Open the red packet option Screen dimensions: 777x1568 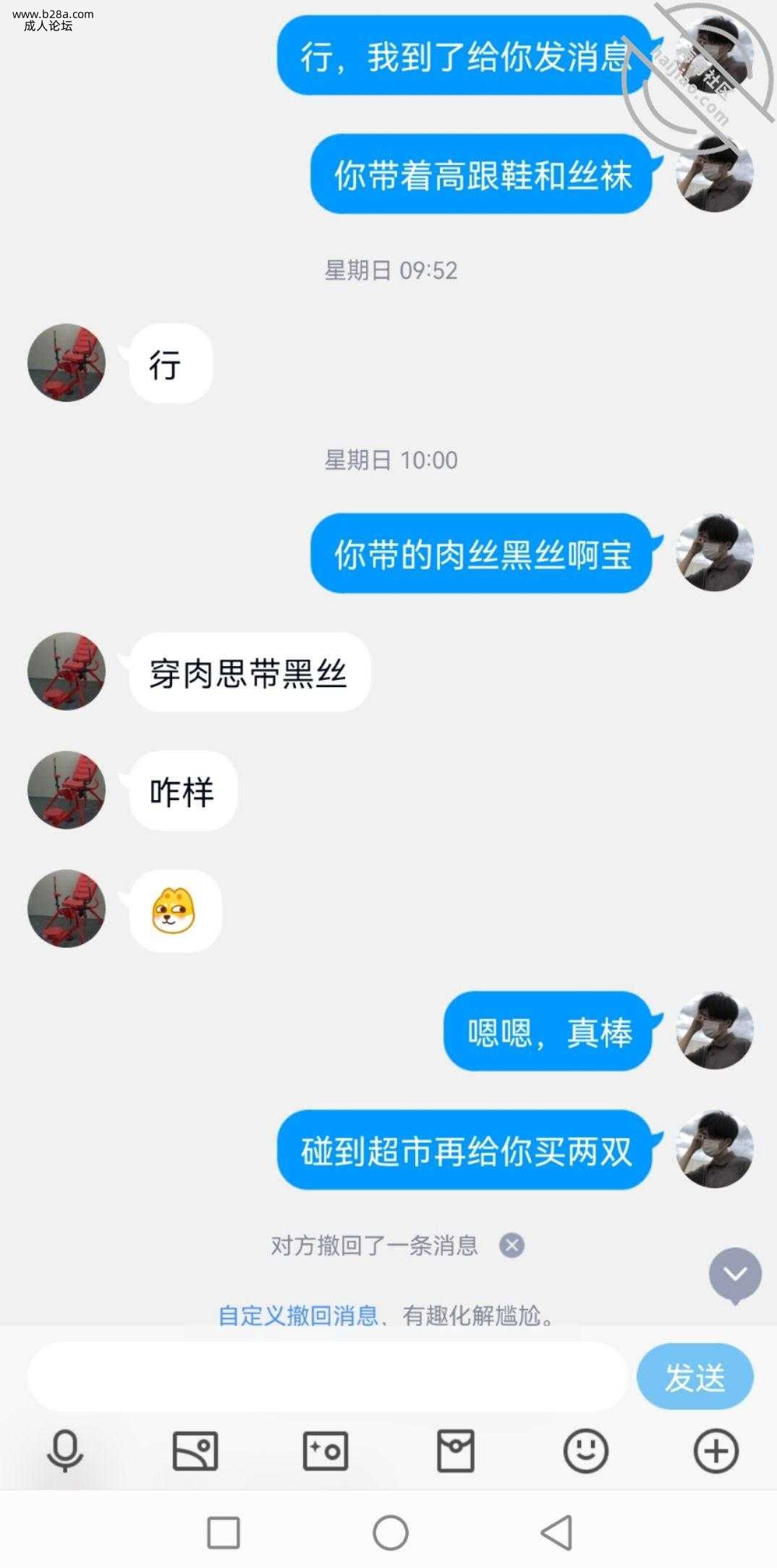[x=456, y=1451]
